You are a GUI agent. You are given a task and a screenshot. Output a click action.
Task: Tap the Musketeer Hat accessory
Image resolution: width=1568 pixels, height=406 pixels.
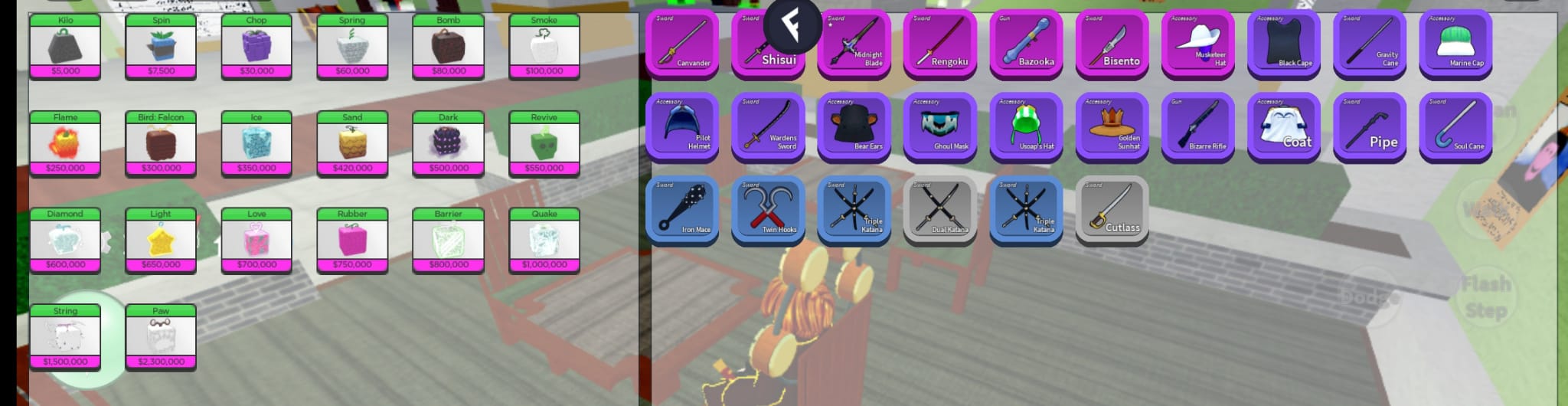(1197, 44)
